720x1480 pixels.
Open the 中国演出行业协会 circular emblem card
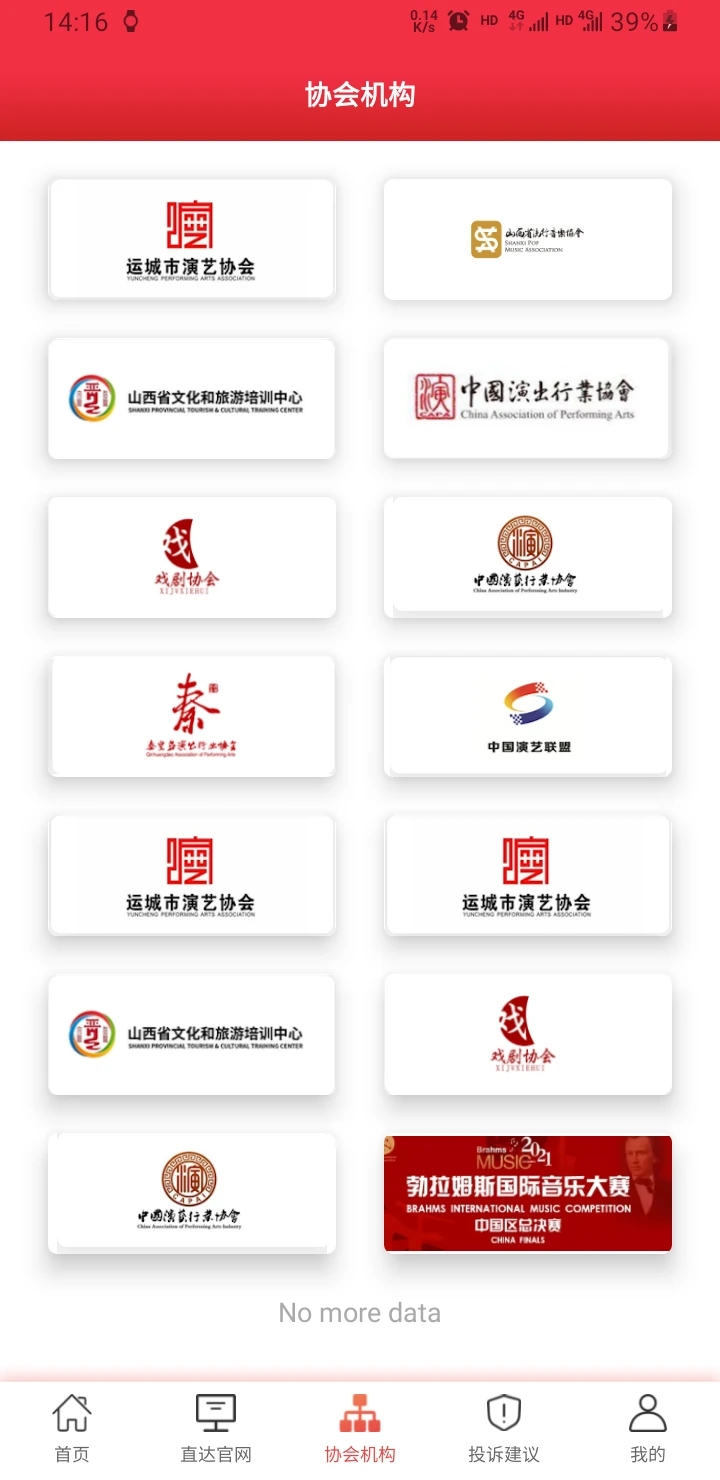pyautogui.click(x=527, y=557)
